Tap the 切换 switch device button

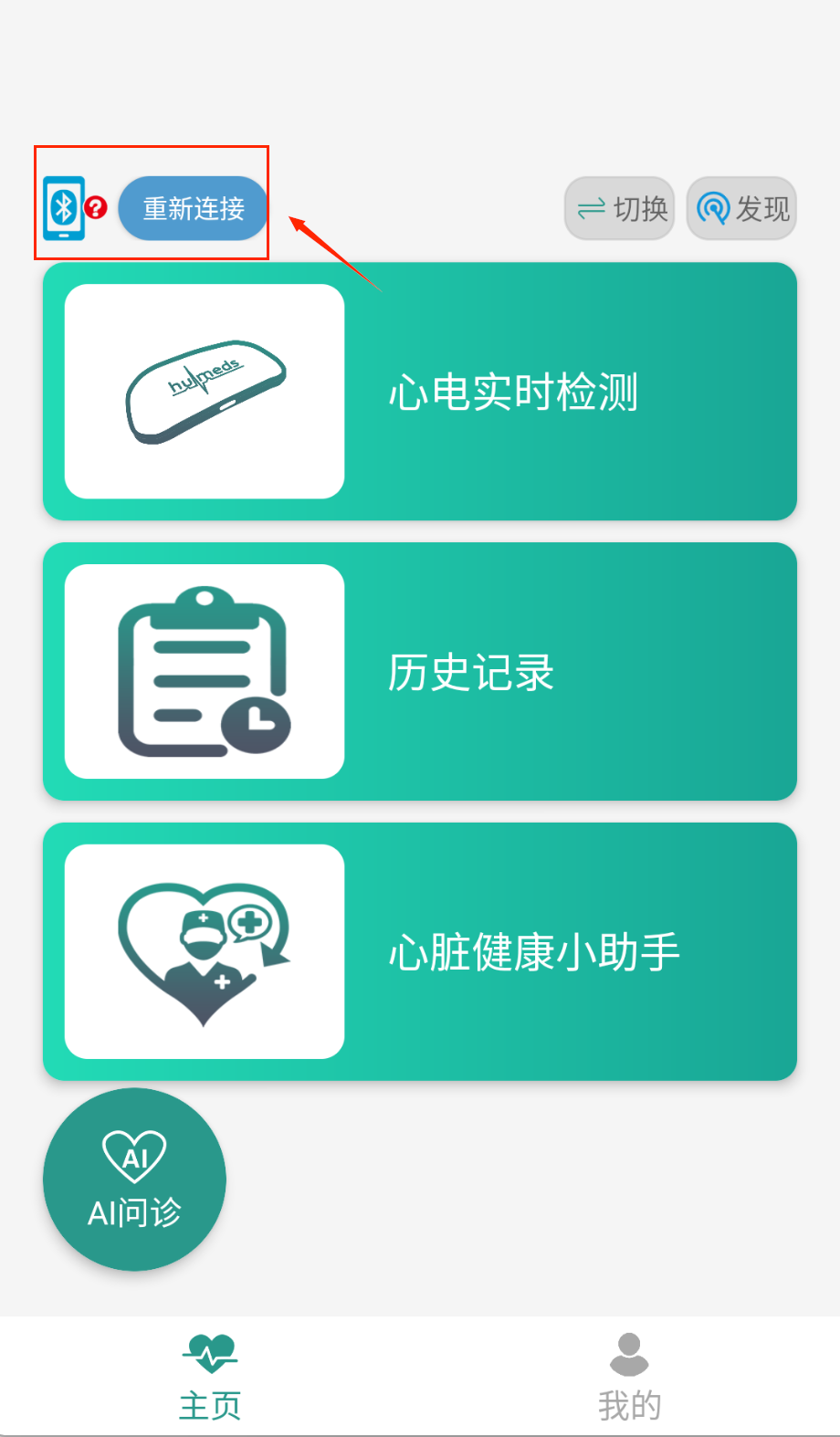pyautogui.click(x=620, y=209)
